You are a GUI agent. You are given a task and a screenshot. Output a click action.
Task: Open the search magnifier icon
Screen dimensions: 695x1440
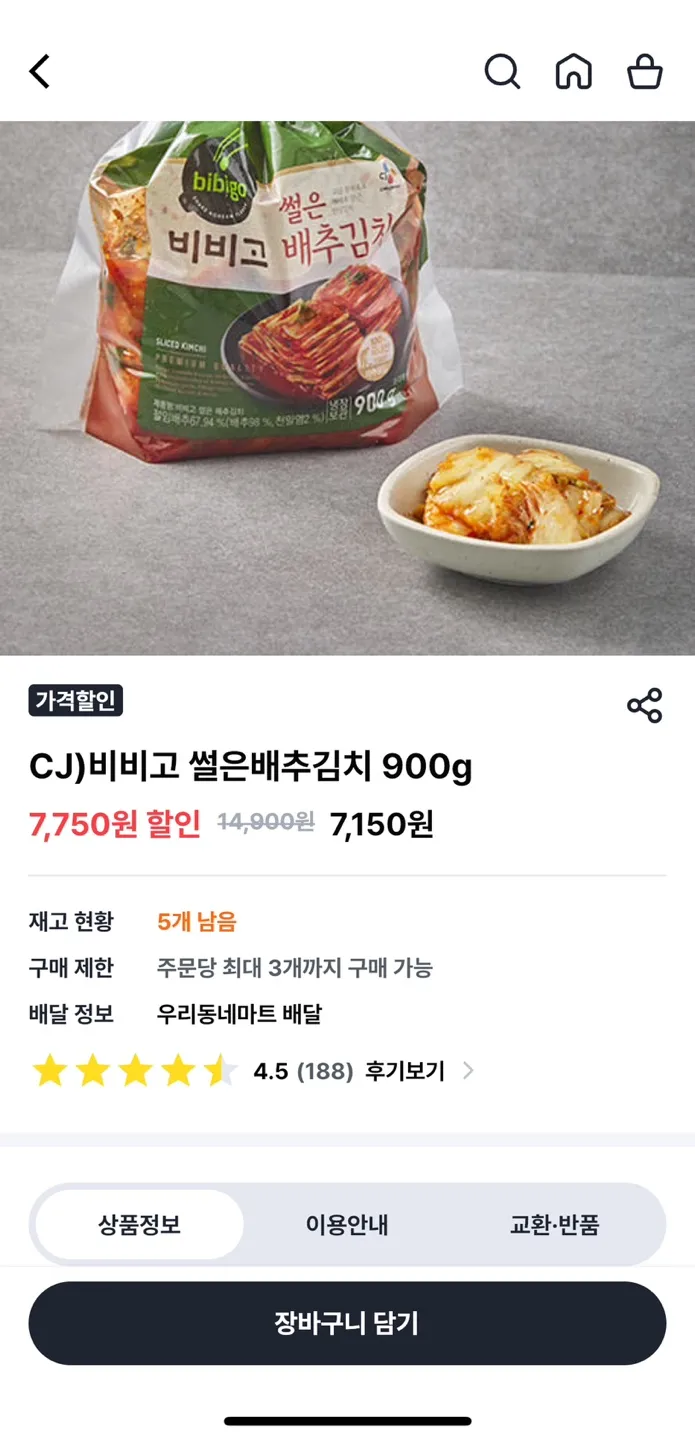pyautogui.click(x=502, y=72)
